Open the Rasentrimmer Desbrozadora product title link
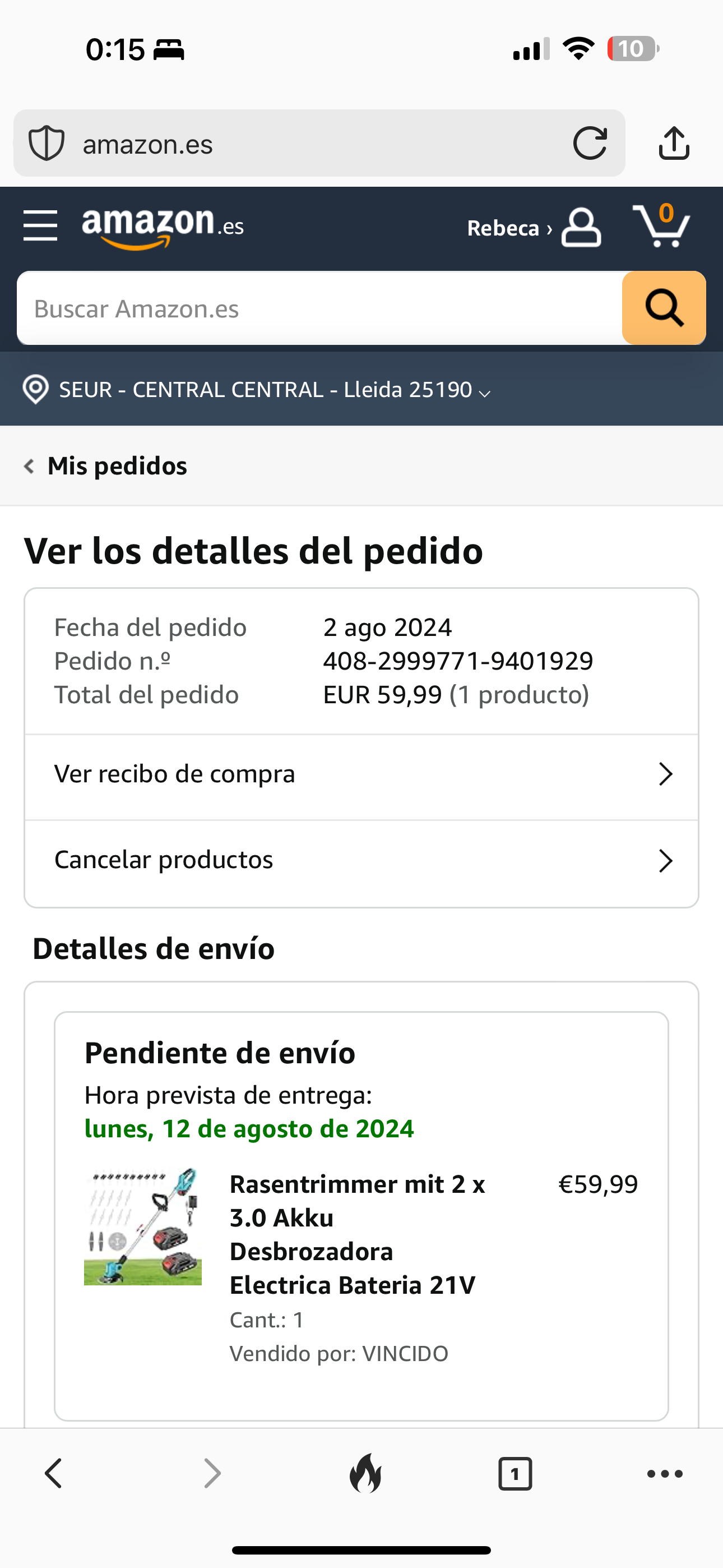The width and height of the screenshot is (723, 1568). click(x=356, y=1234)
